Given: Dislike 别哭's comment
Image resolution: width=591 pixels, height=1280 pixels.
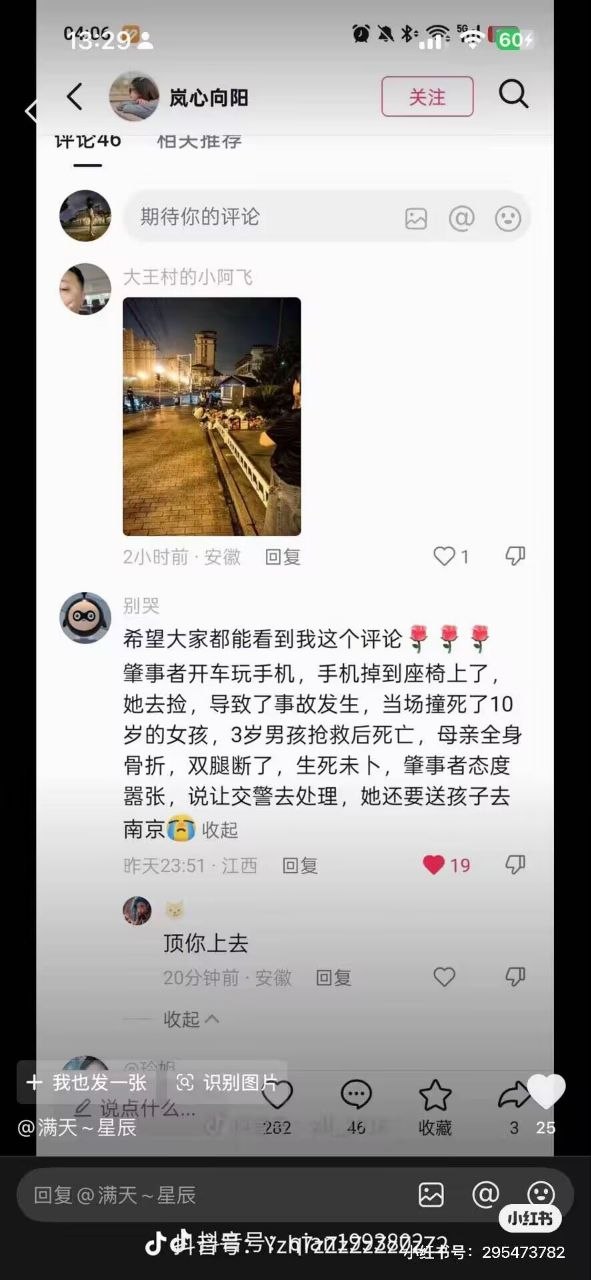Looking at the screenshot, I should (x=515, y=865).
